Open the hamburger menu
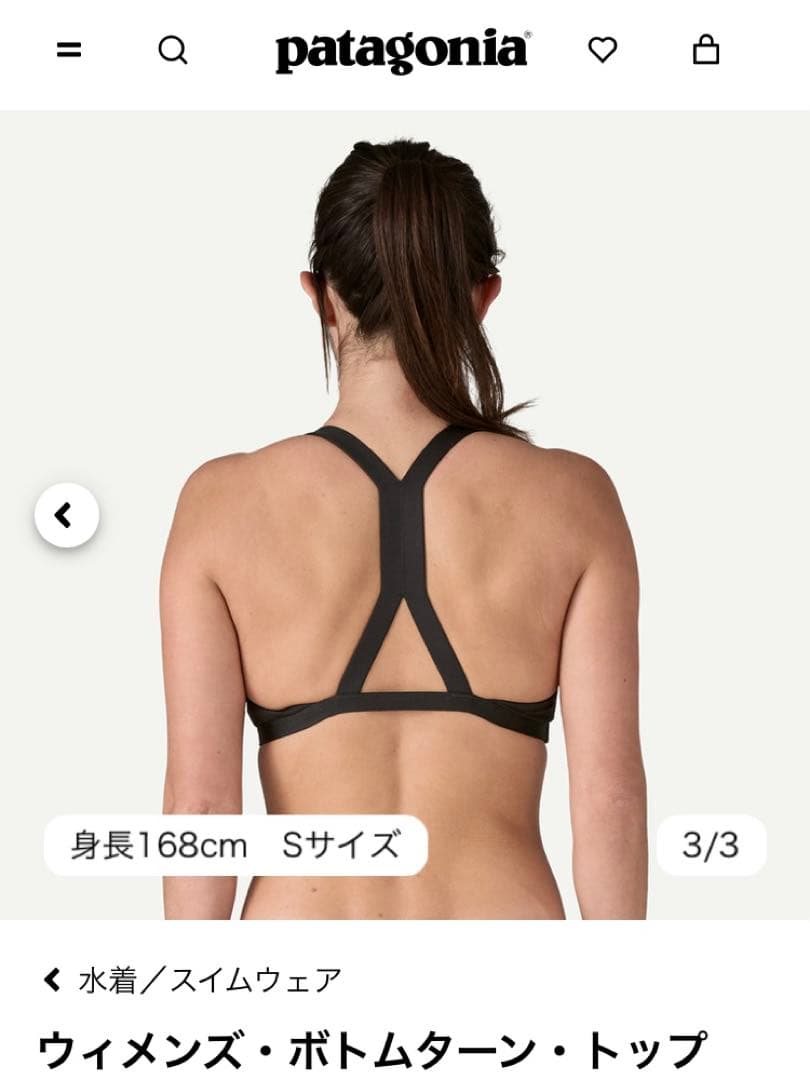 [68, 50]
